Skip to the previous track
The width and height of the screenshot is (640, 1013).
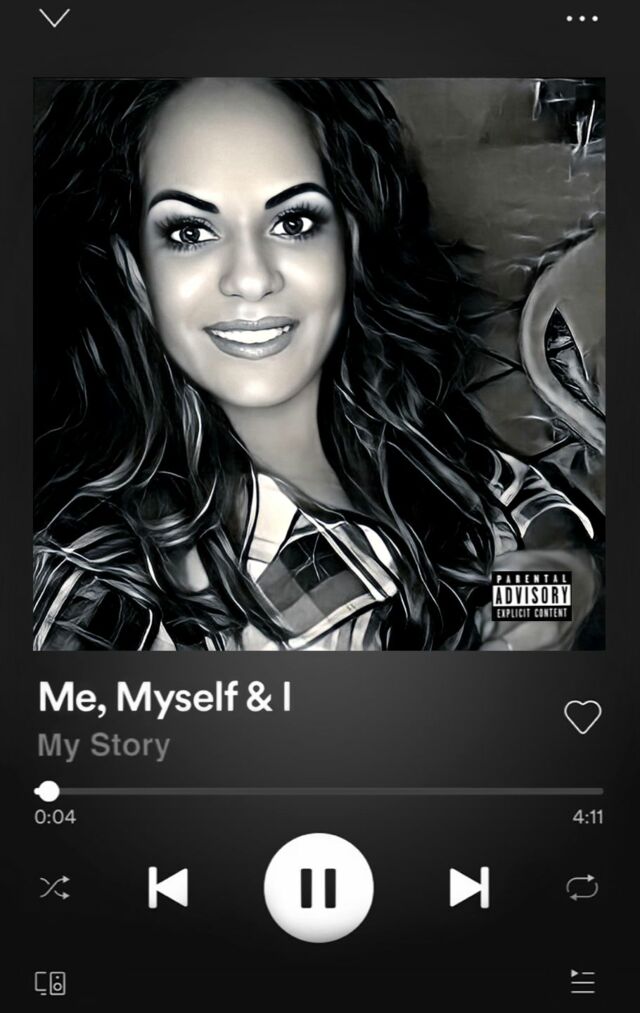pyautogui.click(x=168, y=887)
